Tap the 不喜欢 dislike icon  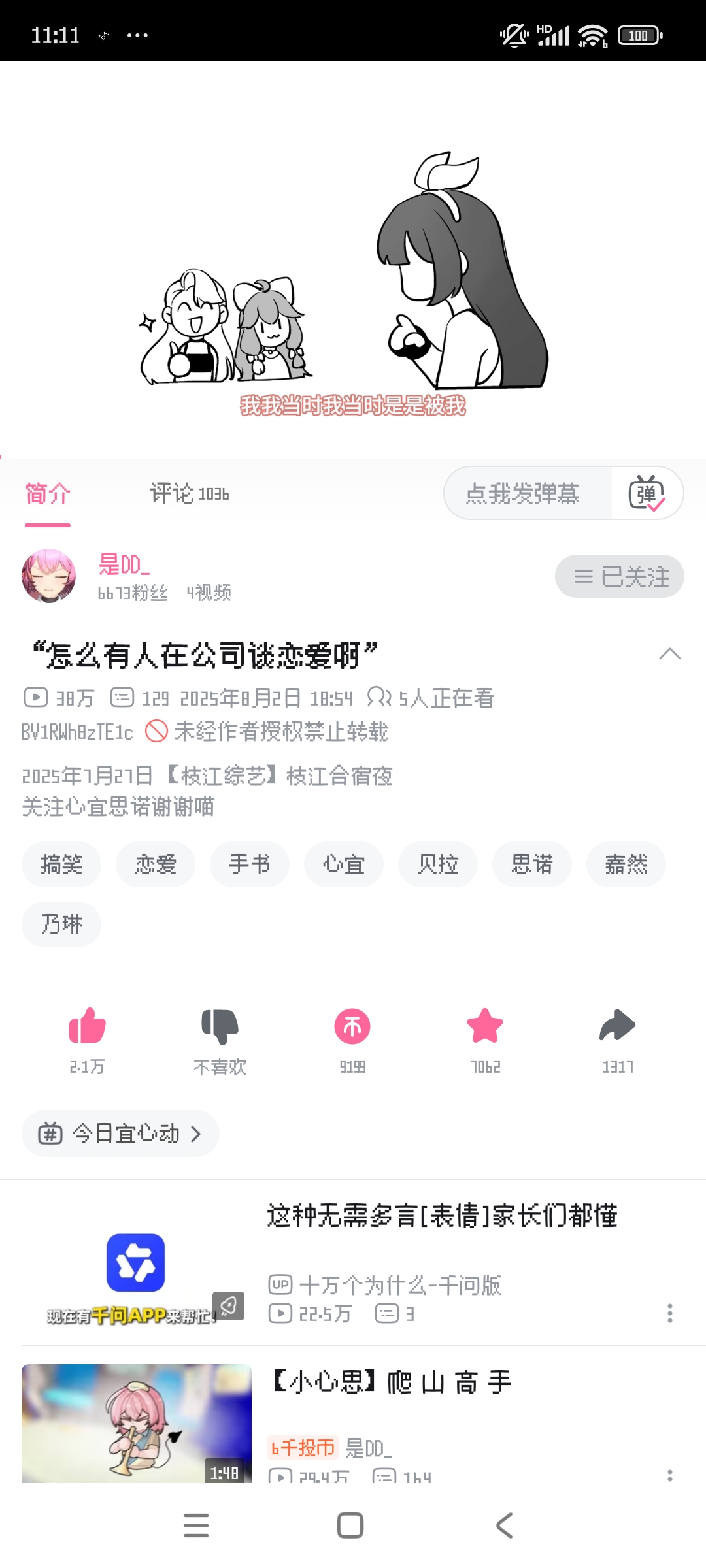[x=220, y=1026]
